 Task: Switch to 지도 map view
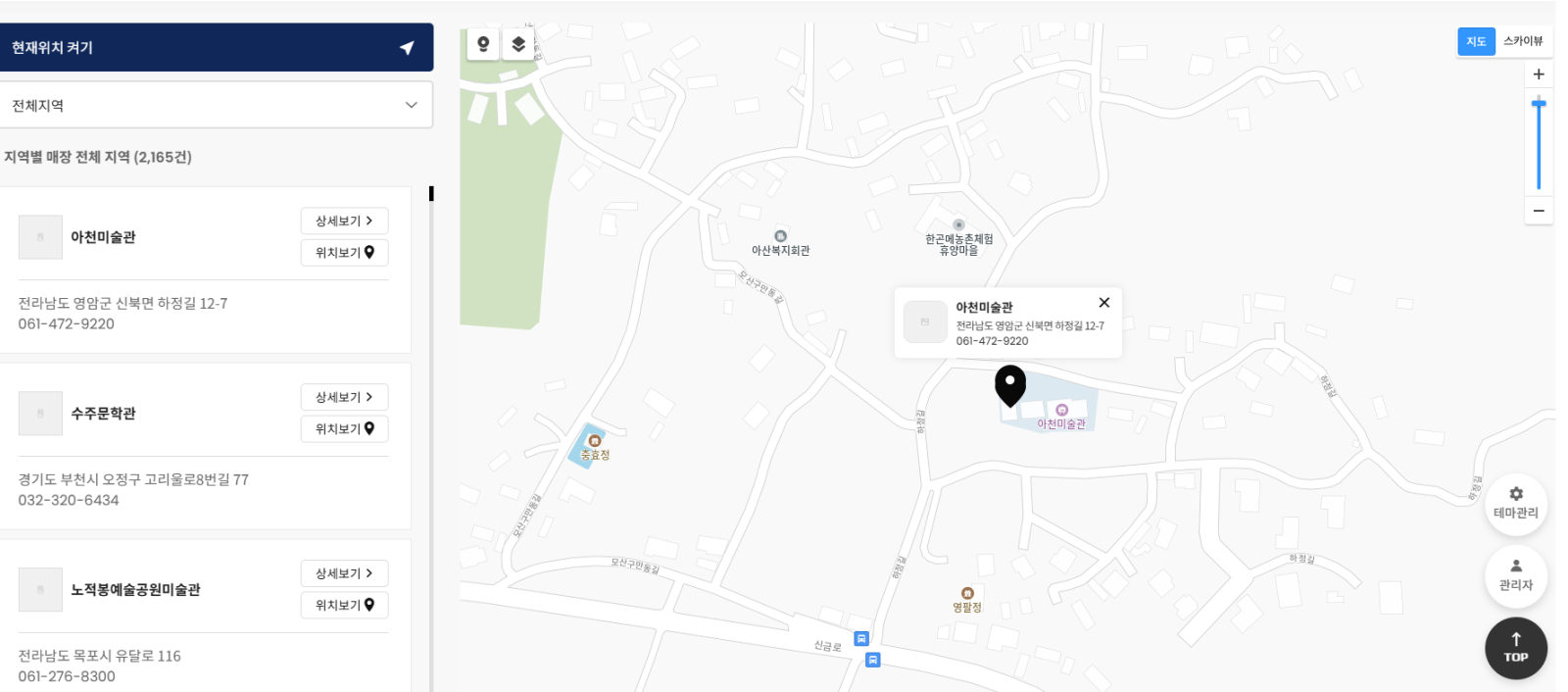click(x=1476, y=41)
